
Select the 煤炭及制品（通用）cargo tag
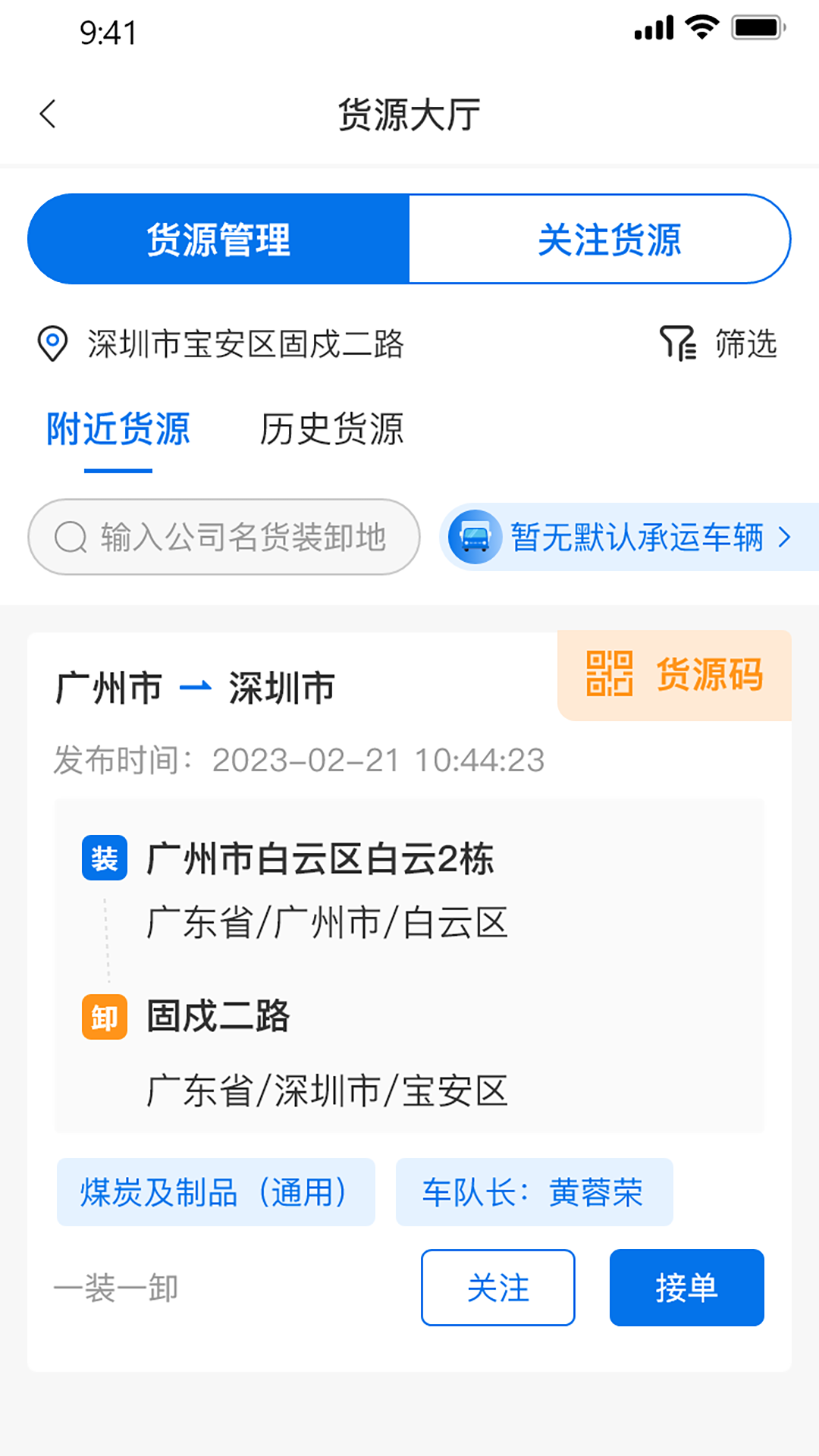coord(215,1191)
